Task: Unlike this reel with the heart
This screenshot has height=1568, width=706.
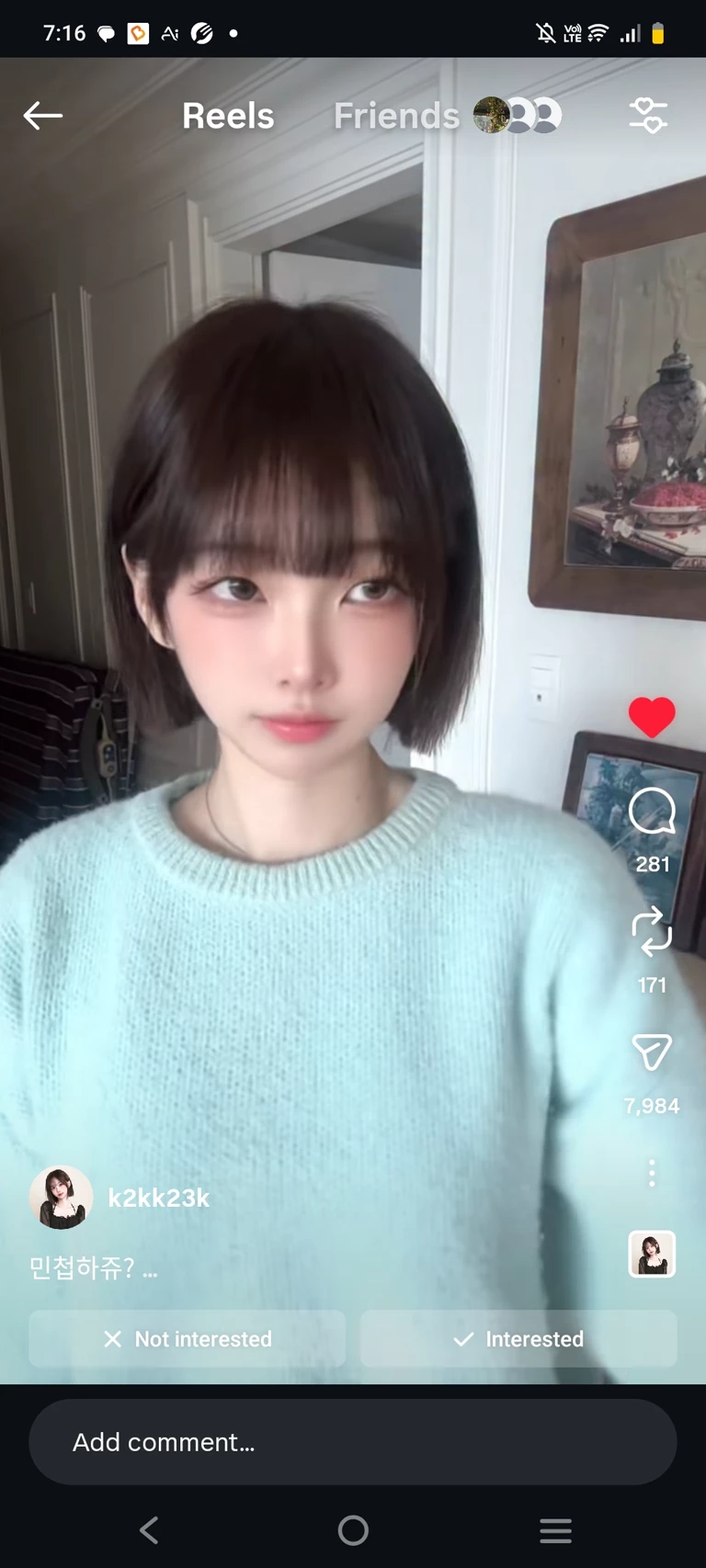Action: (x=652, y=718)
